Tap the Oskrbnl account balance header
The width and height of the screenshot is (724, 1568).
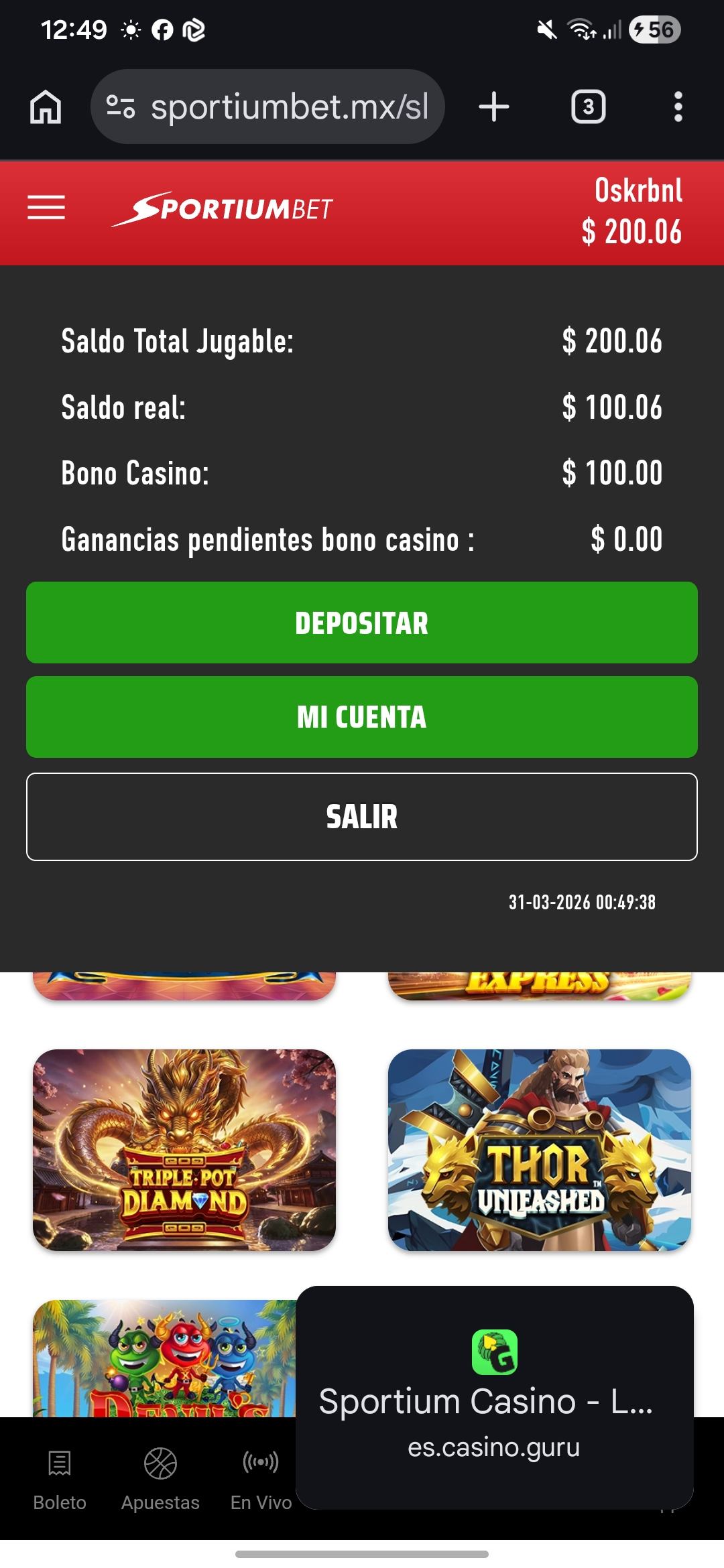632,212
